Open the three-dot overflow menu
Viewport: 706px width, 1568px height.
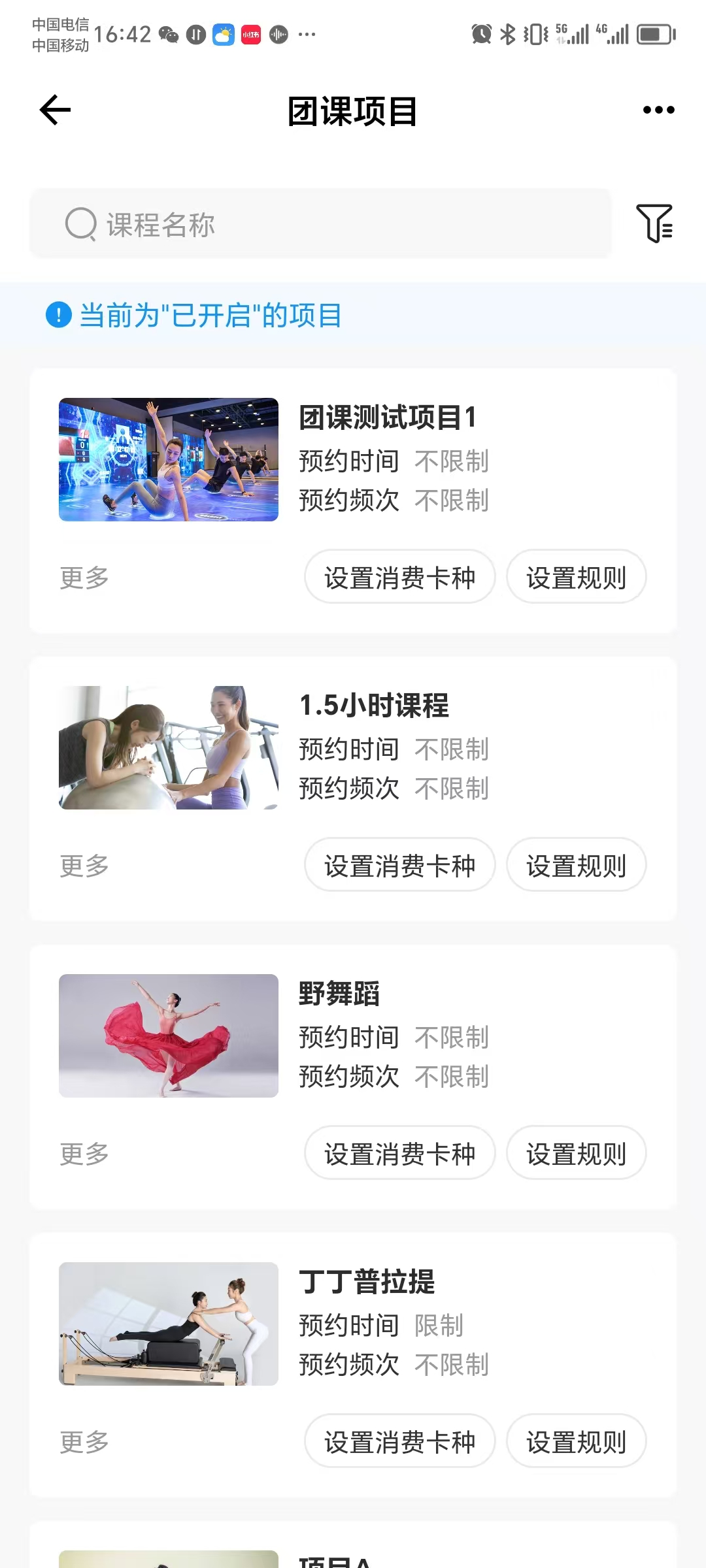click(658, 110)
